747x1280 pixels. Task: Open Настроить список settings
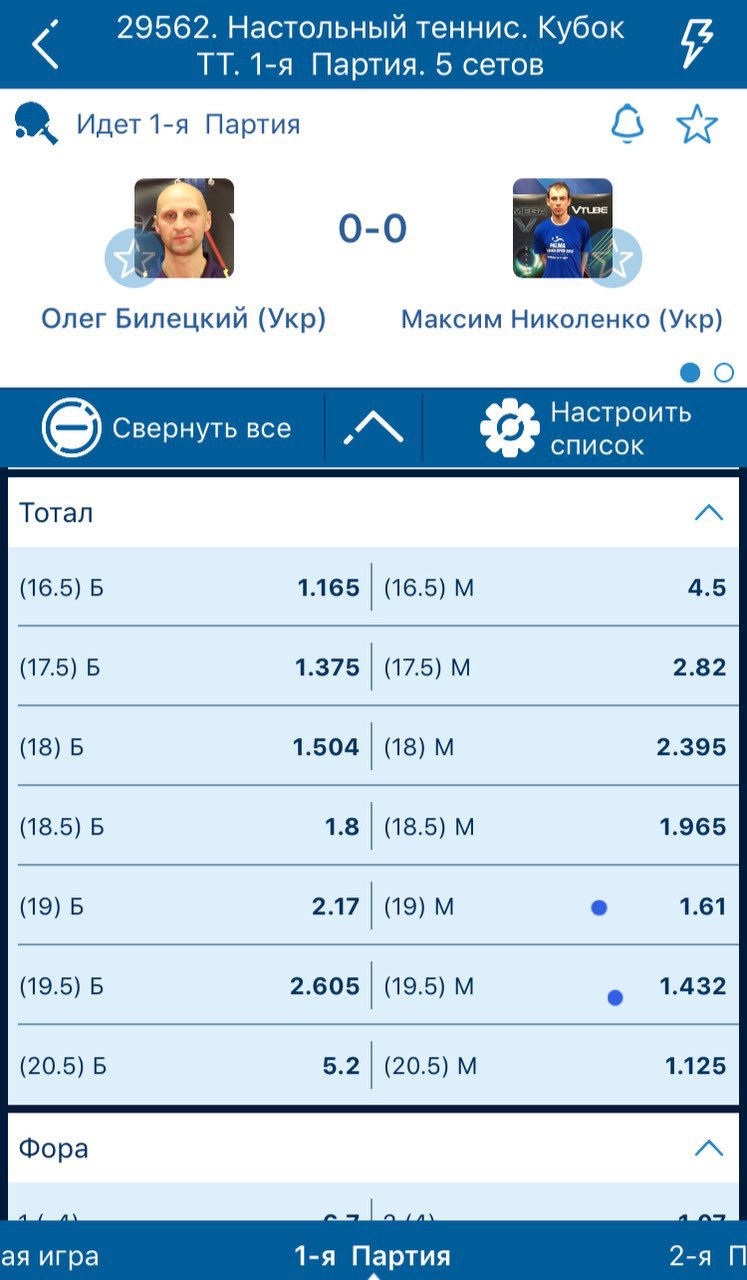click(x=586, y=428)
